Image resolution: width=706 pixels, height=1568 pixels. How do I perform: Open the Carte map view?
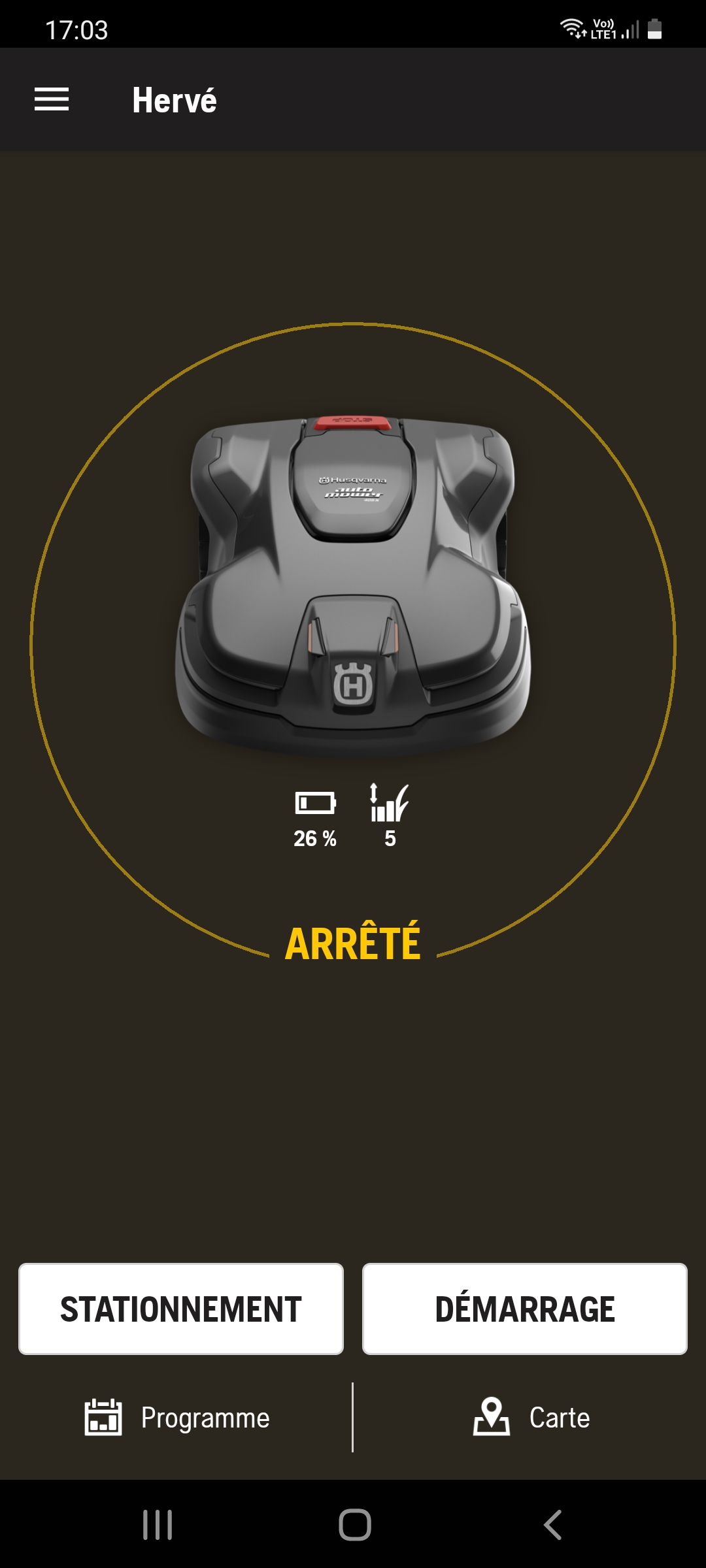pyautogui.click(x=531, y=1418)
